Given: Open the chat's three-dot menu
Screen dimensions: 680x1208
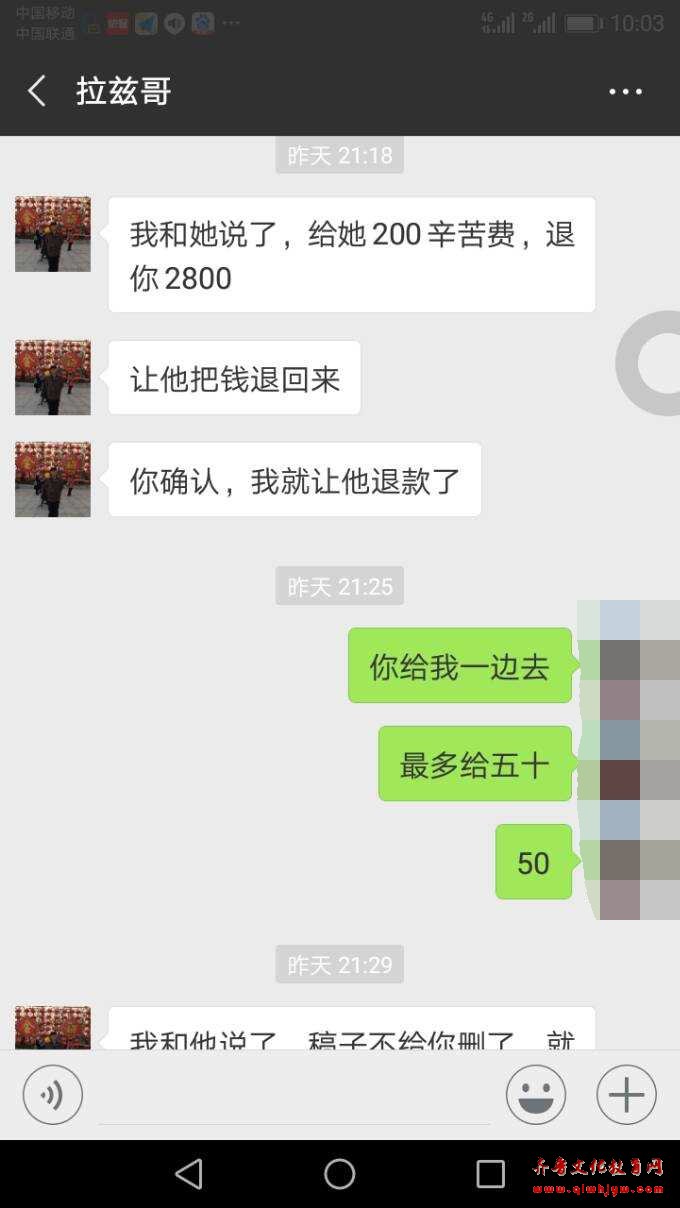Looking at the screenshot, I should click(626, 91).
